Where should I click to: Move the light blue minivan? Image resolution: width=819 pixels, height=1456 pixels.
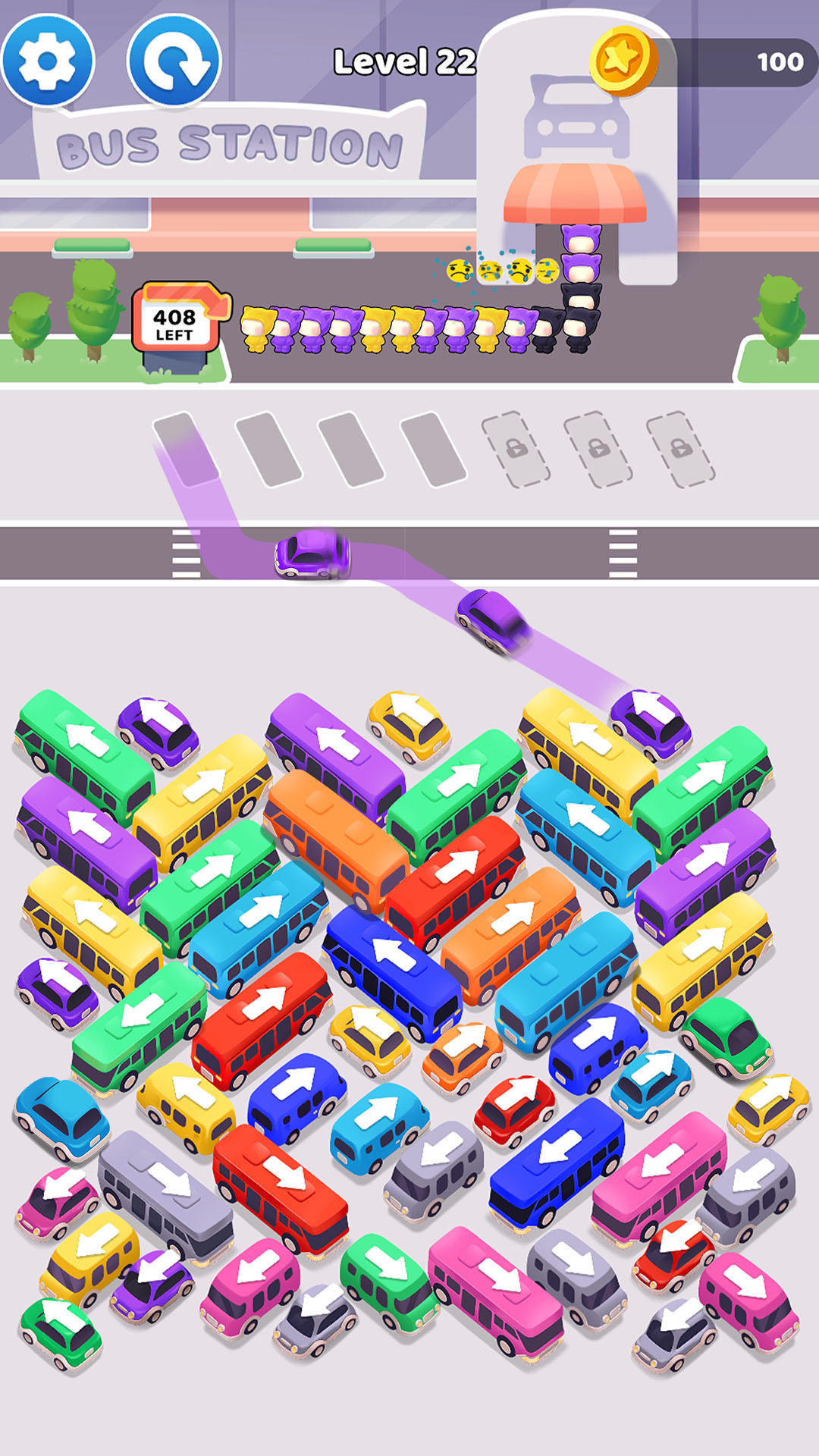point(379,1126)
